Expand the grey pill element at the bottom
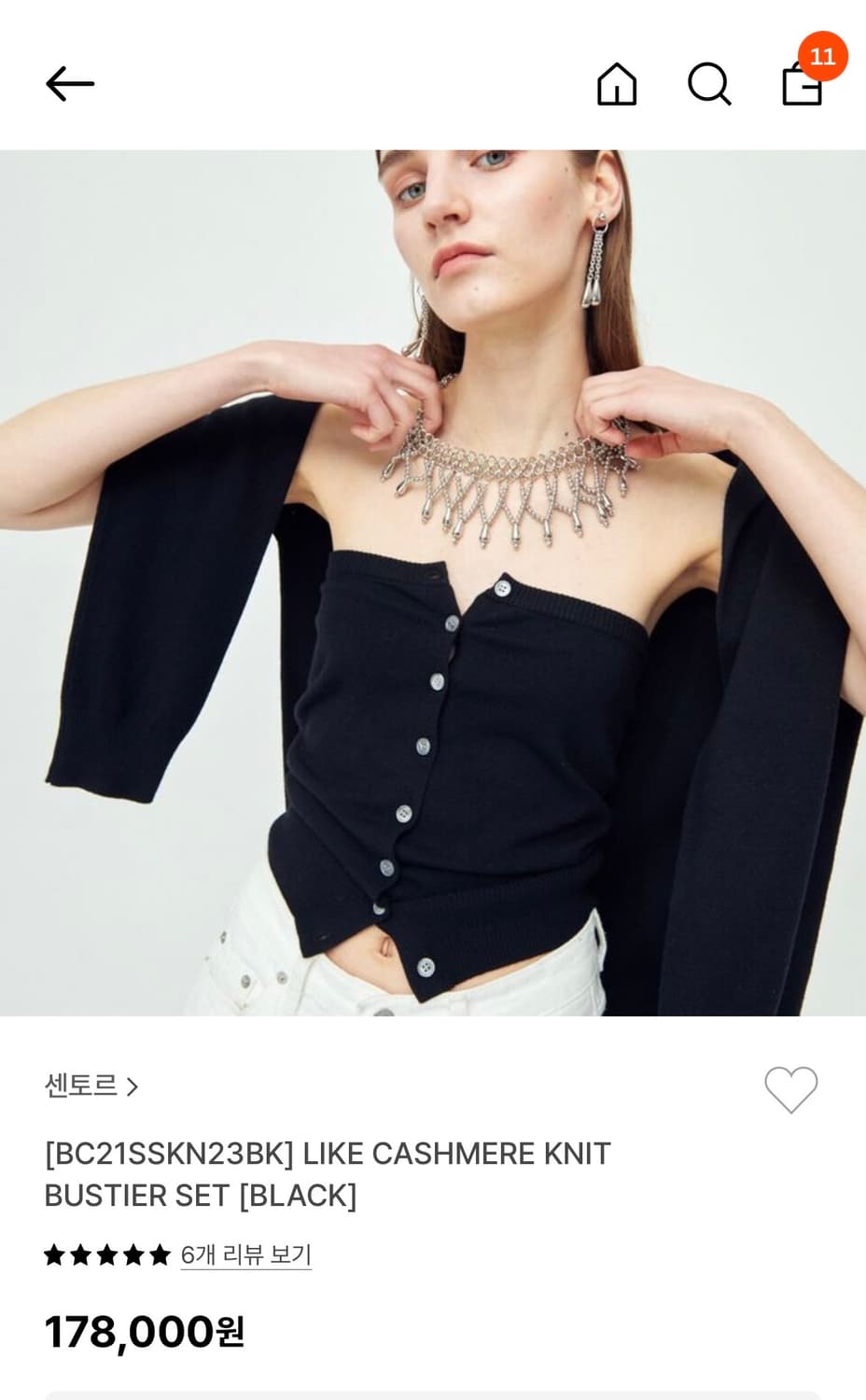866x1400 pixels. (x=433, y=1395)
